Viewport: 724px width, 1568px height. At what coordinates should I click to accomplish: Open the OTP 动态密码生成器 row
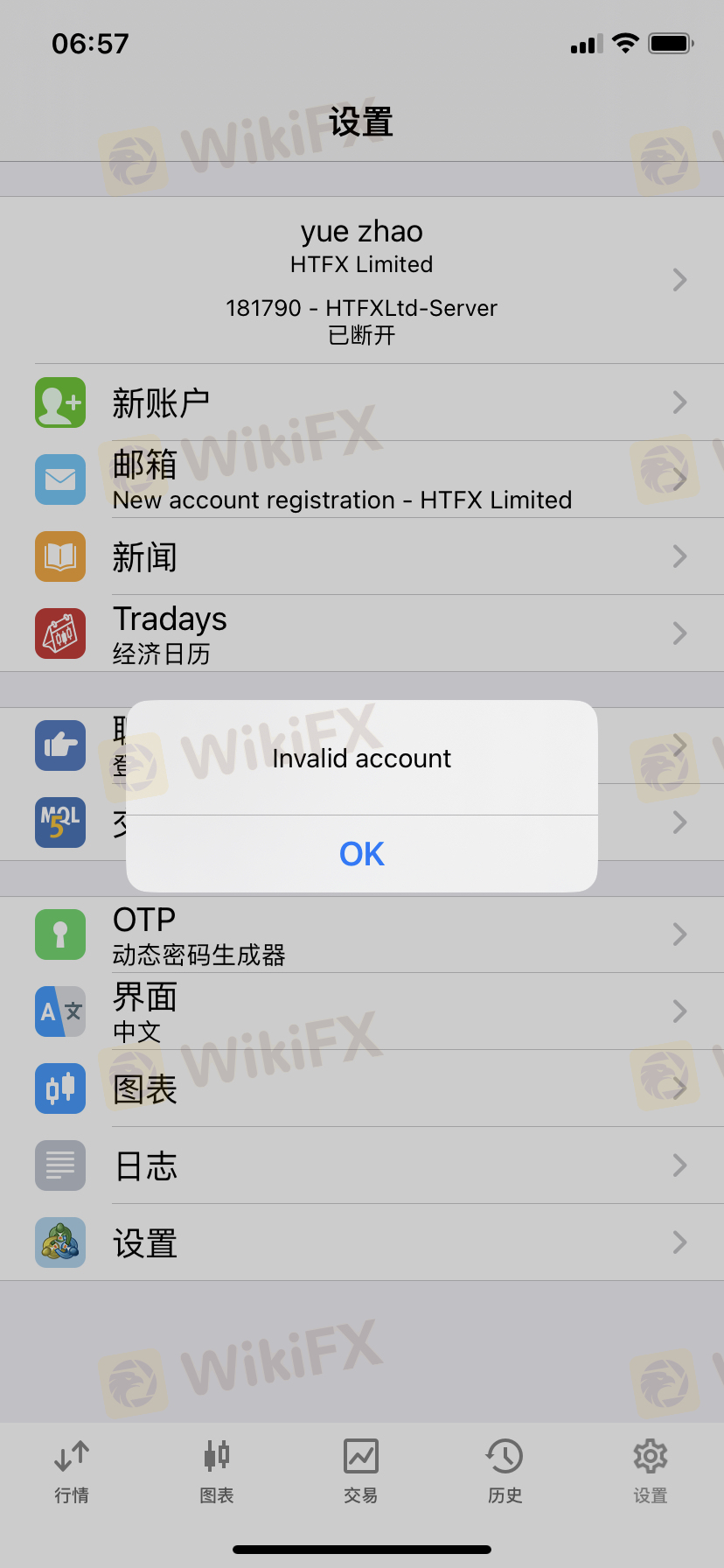pyautogui.click(x=362, y=934)
